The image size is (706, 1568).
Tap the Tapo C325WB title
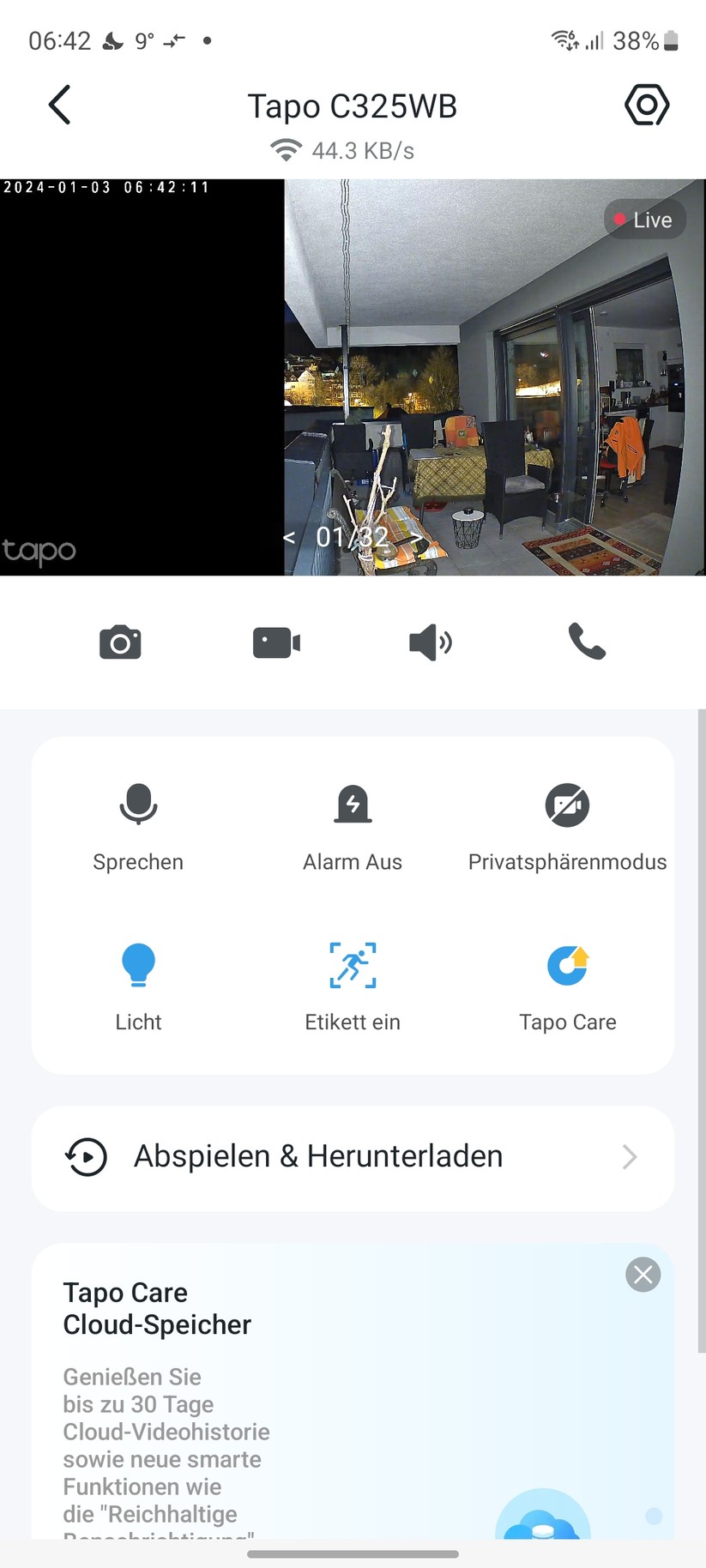click(353, 106)
